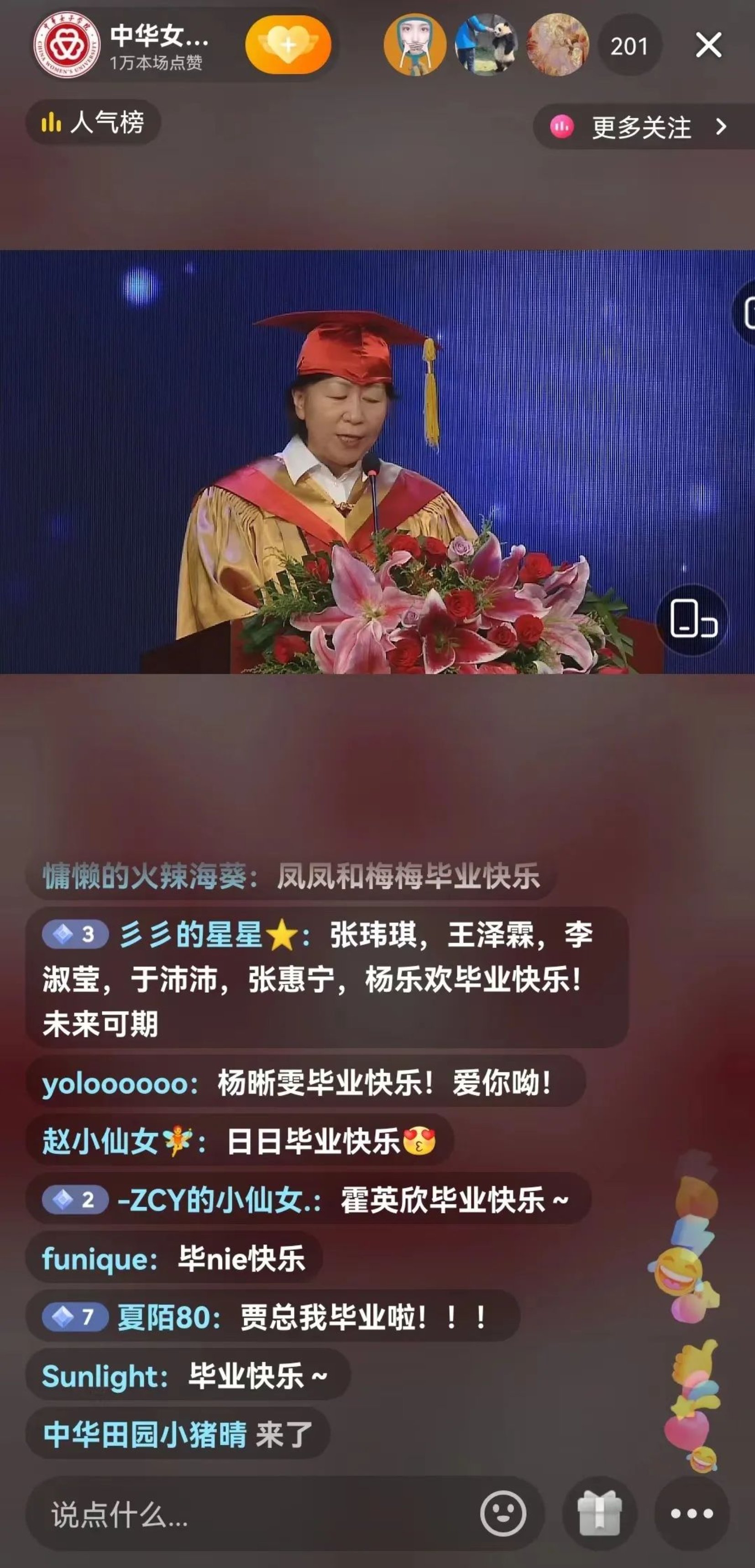
Task: Follow the 中华女 streamer with the heart button
Action: point(288,45)
